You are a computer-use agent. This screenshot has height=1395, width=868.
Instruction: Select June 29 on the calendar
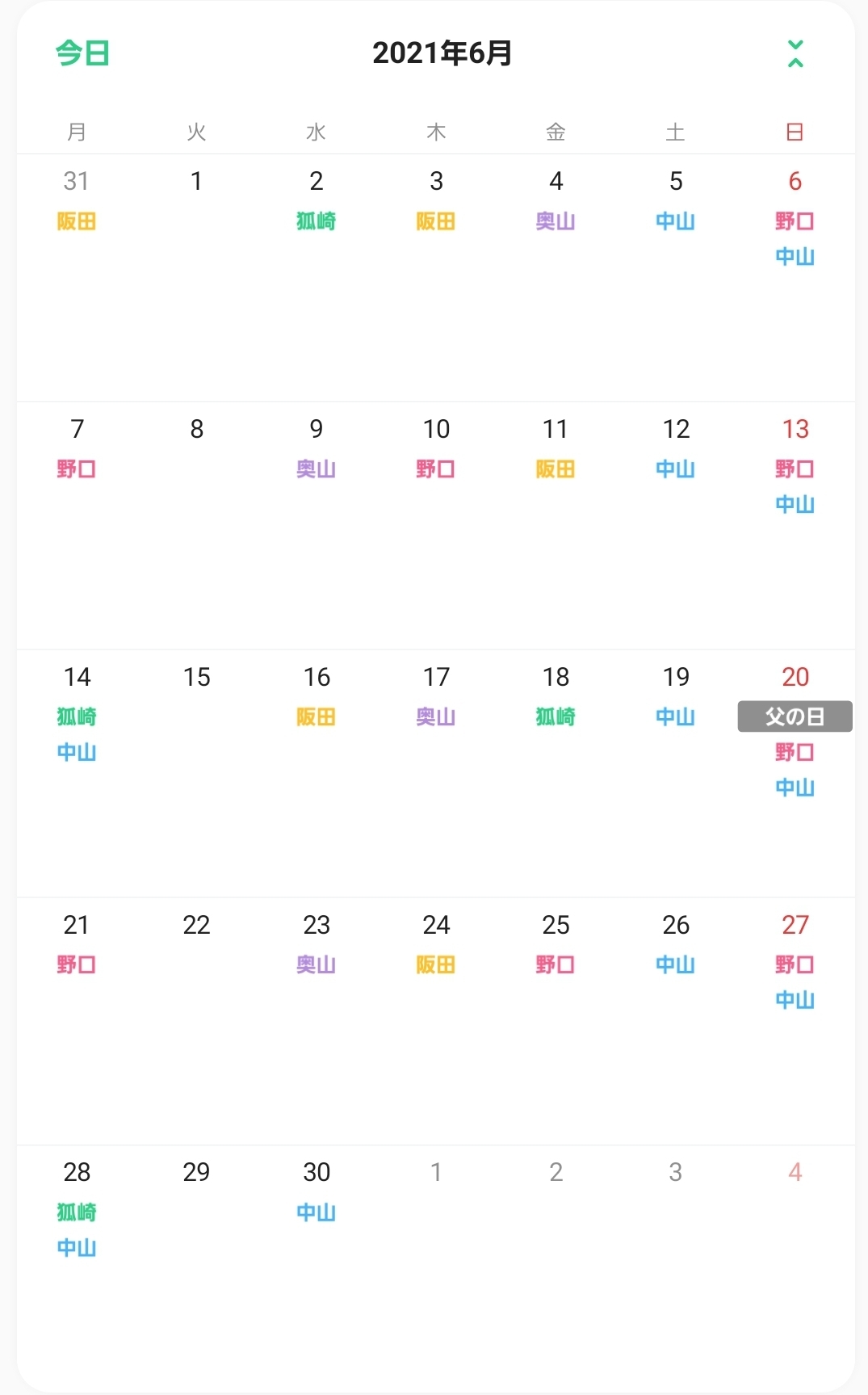(196, 1268)
